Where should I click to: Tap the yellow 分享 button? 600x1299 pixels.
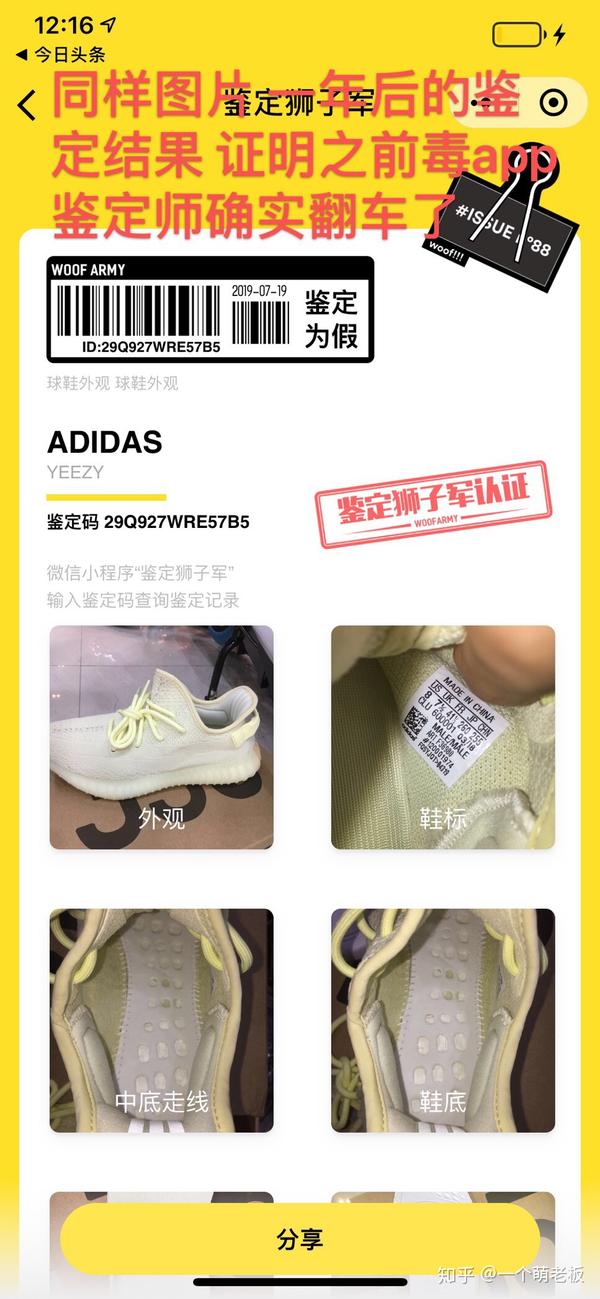(299, 1239)
